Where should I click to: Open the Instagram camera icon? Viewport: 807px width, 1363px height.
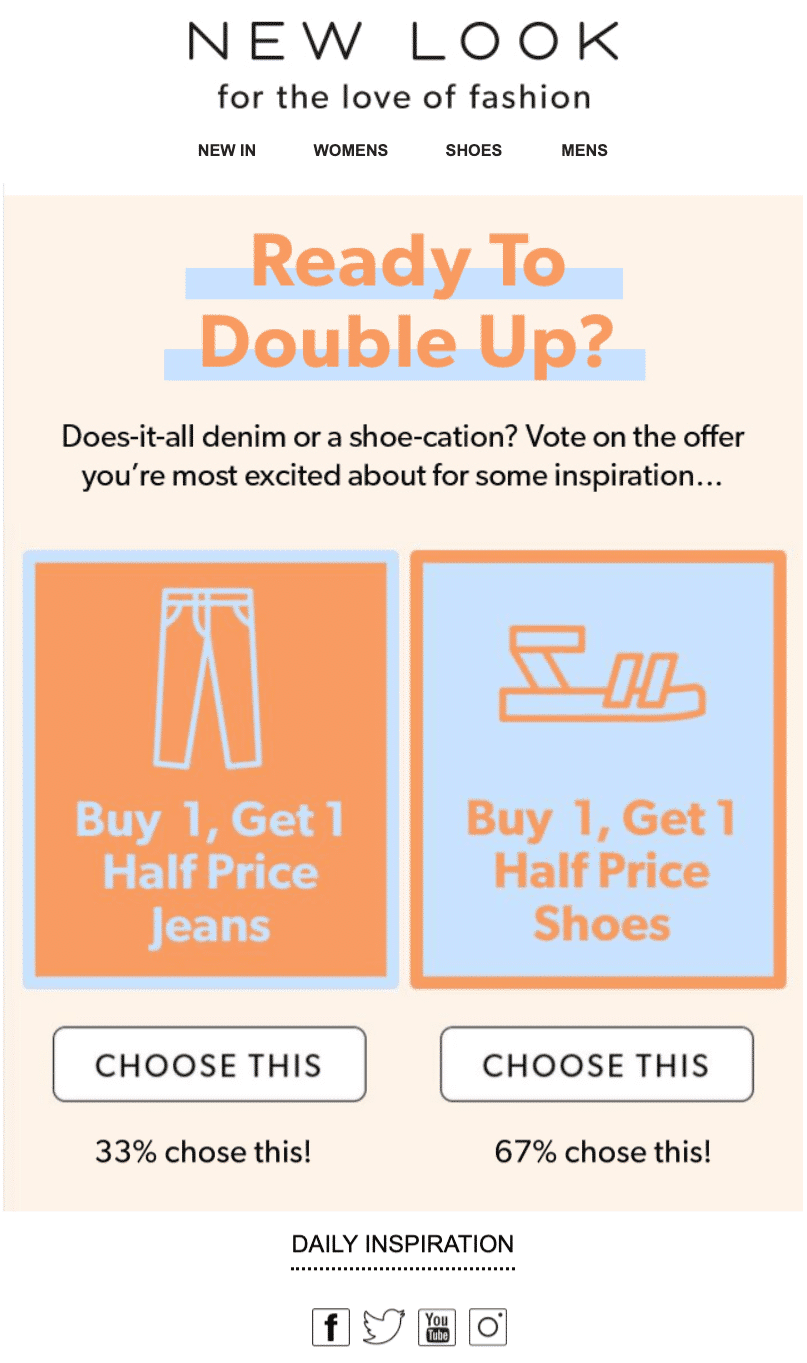pyautogui.click(x=488, y=1327)
